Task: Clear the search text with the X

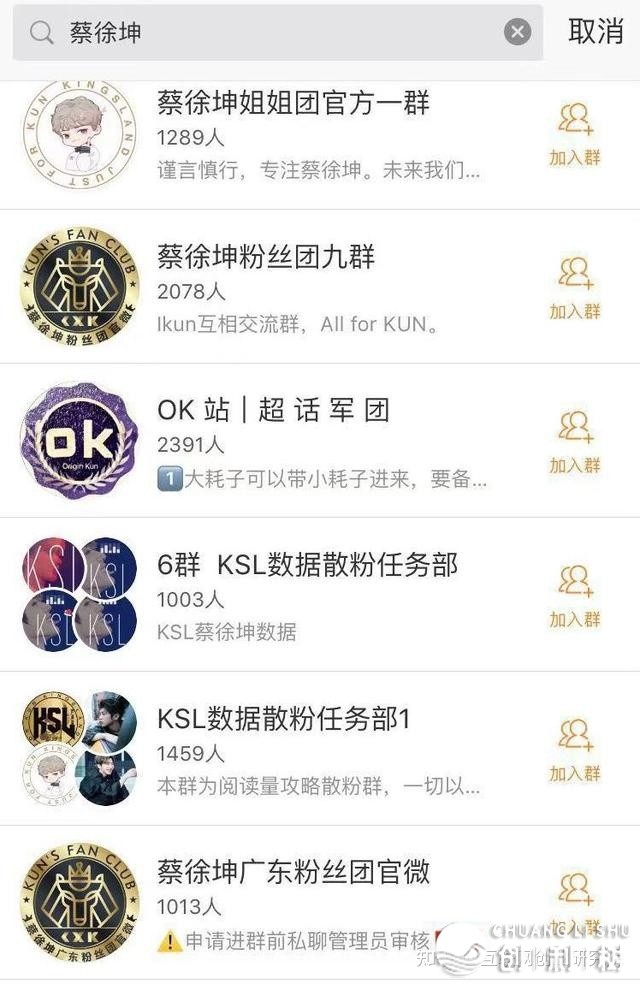Action: click(517, 33)
